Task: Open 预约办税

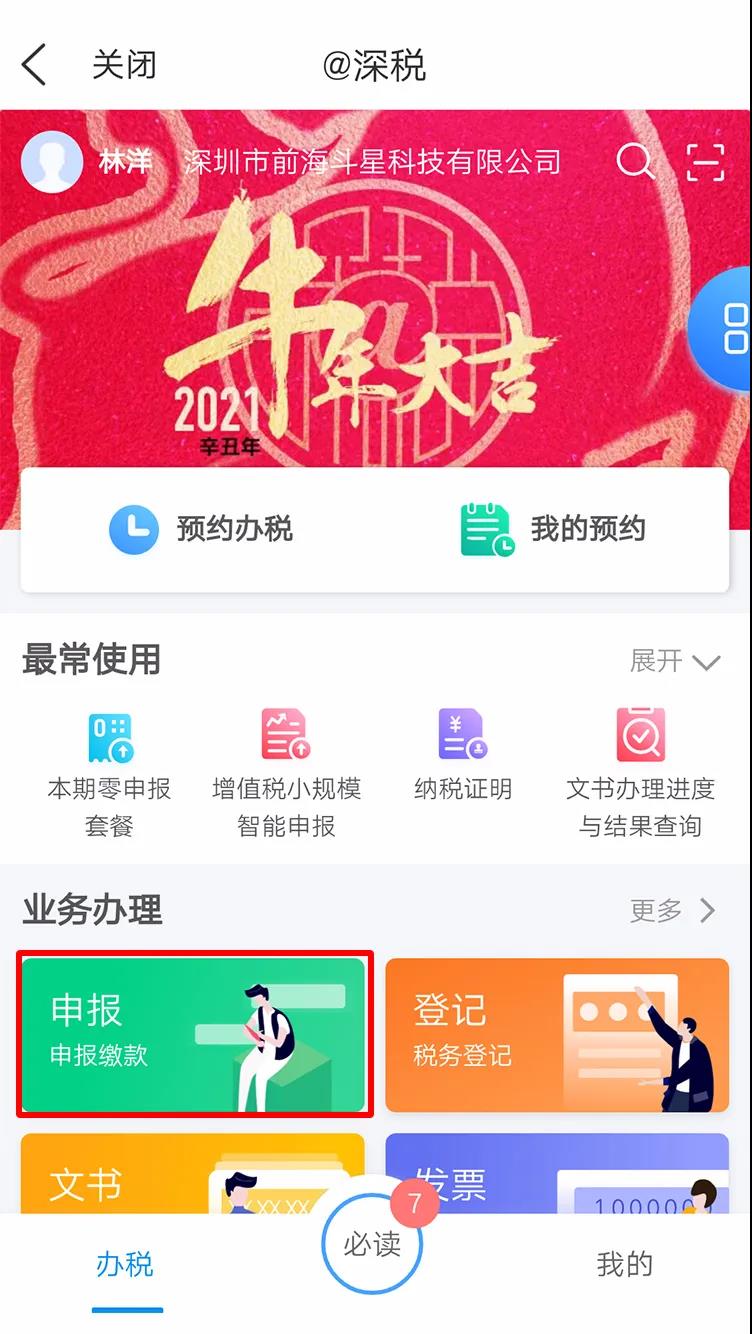Action: 201,529
